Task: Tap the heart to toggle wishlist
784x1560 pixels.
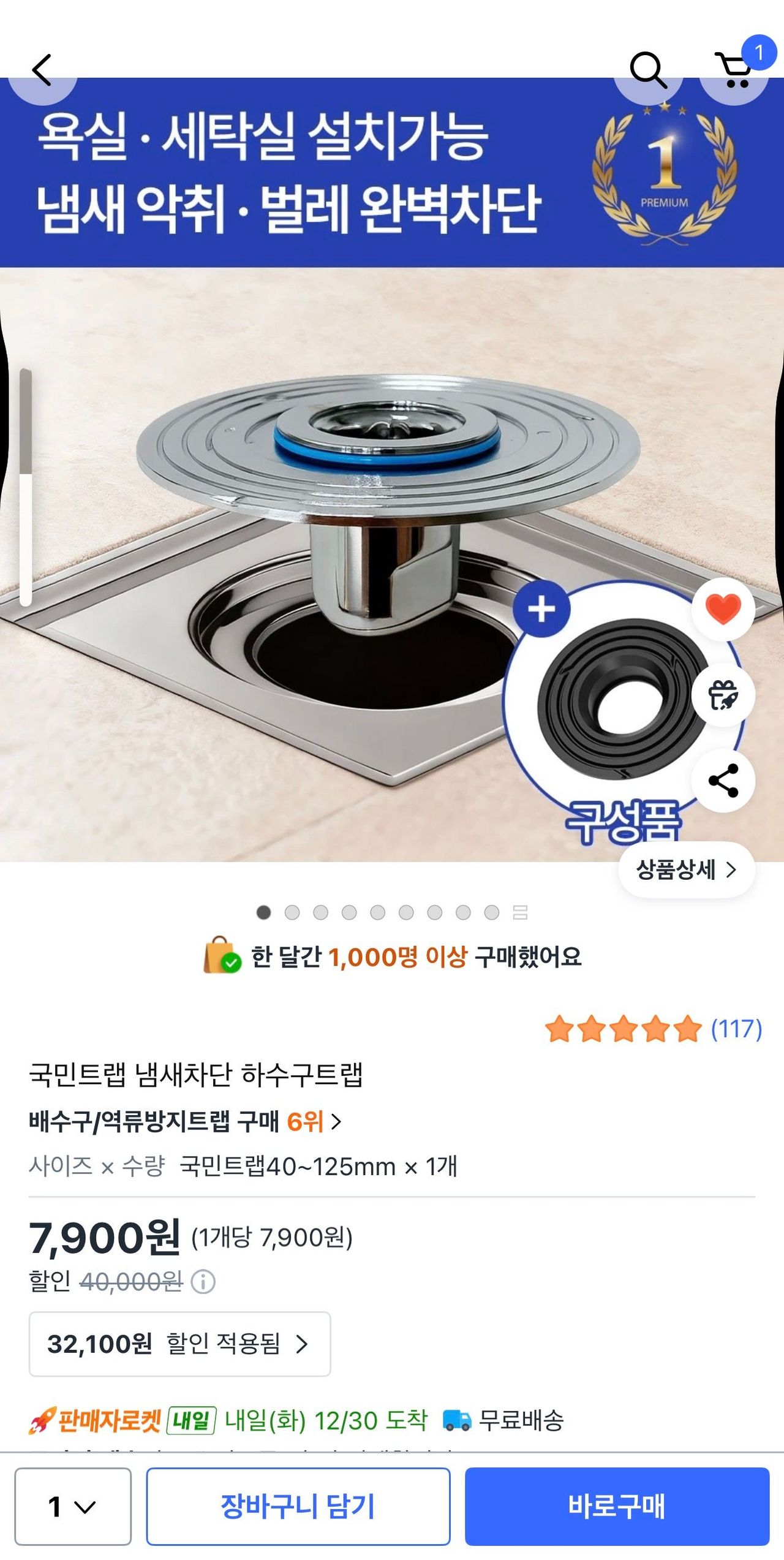Action: pyautogui.click(x=723, y=609)
